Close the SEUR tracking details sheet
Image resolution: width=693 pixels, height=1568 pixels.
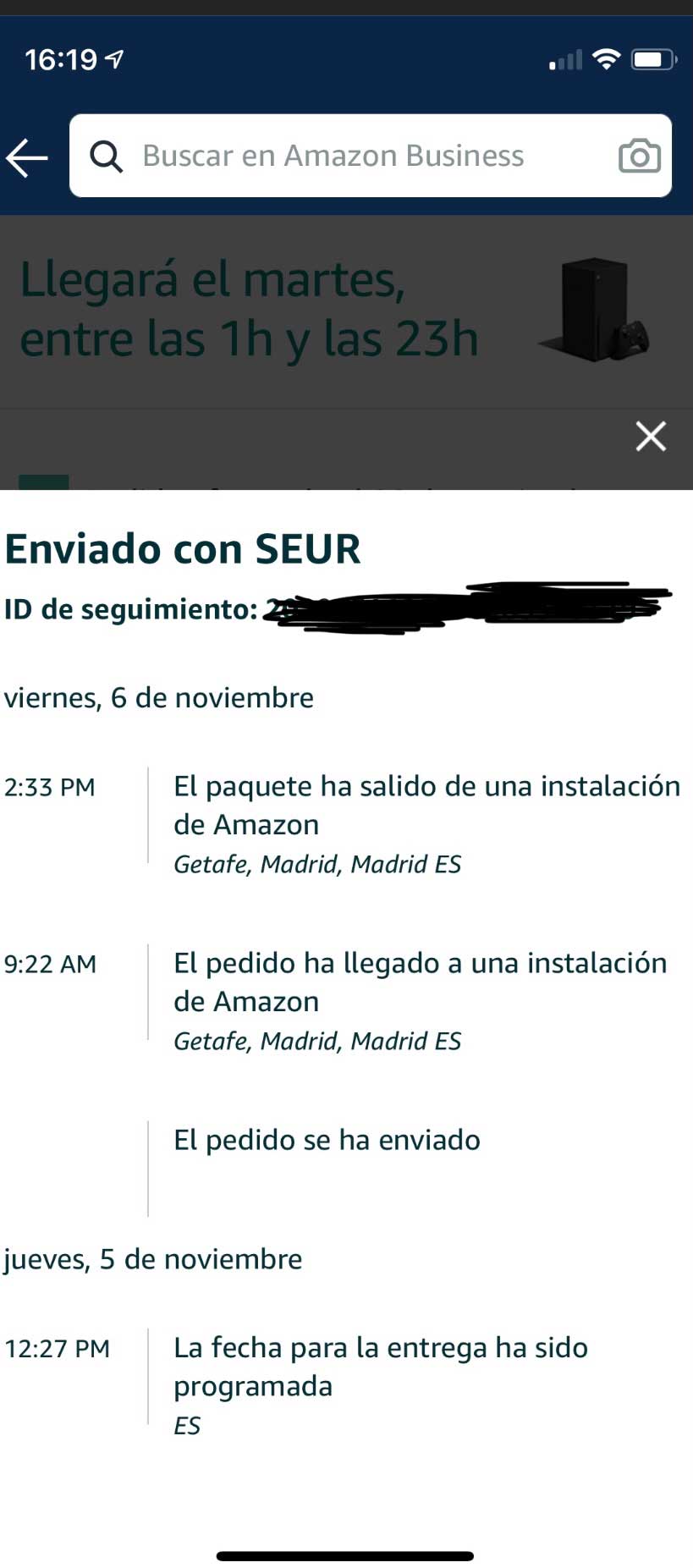click(x=651, y=436)
